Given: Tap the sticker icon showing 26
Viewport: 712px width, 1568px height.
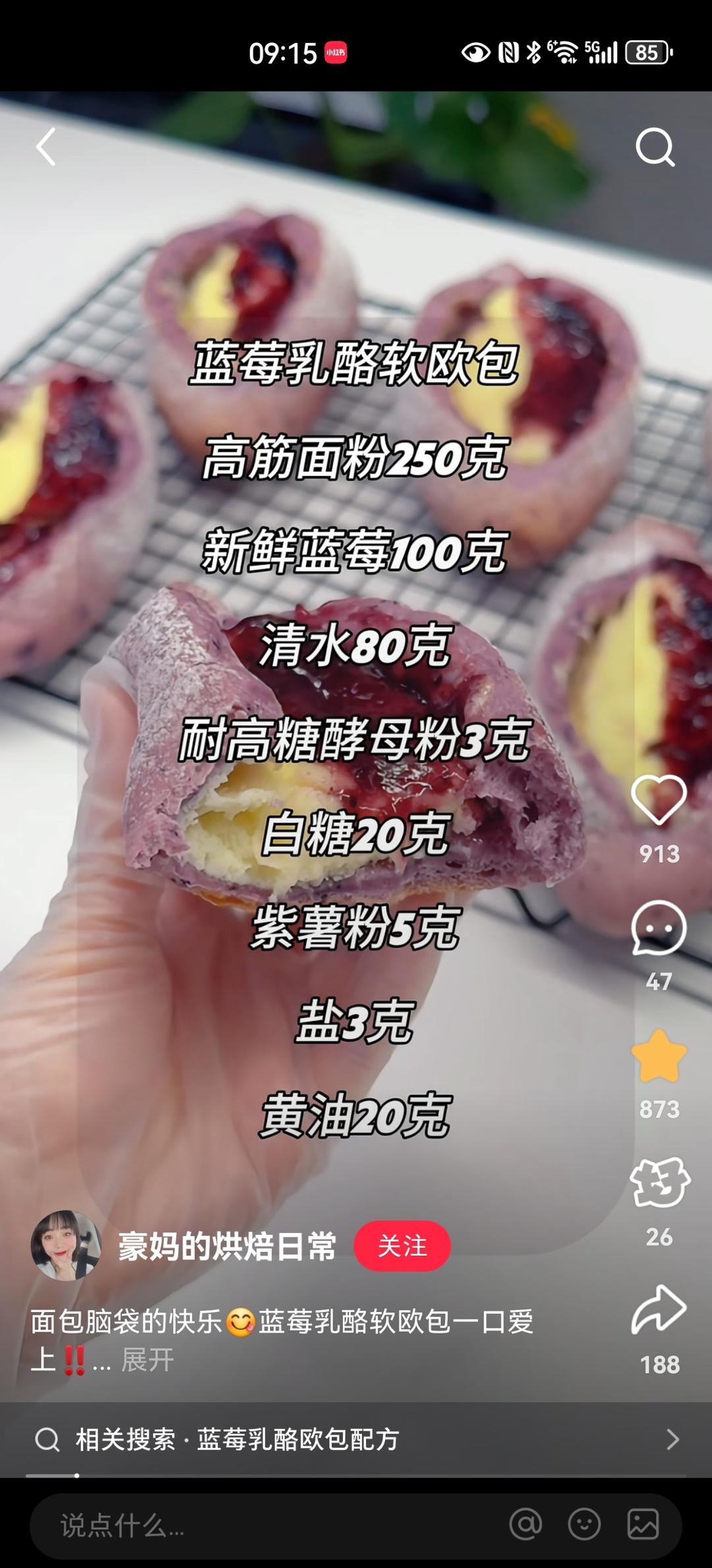Looking at the screenshot, I should coord(659,1183).
